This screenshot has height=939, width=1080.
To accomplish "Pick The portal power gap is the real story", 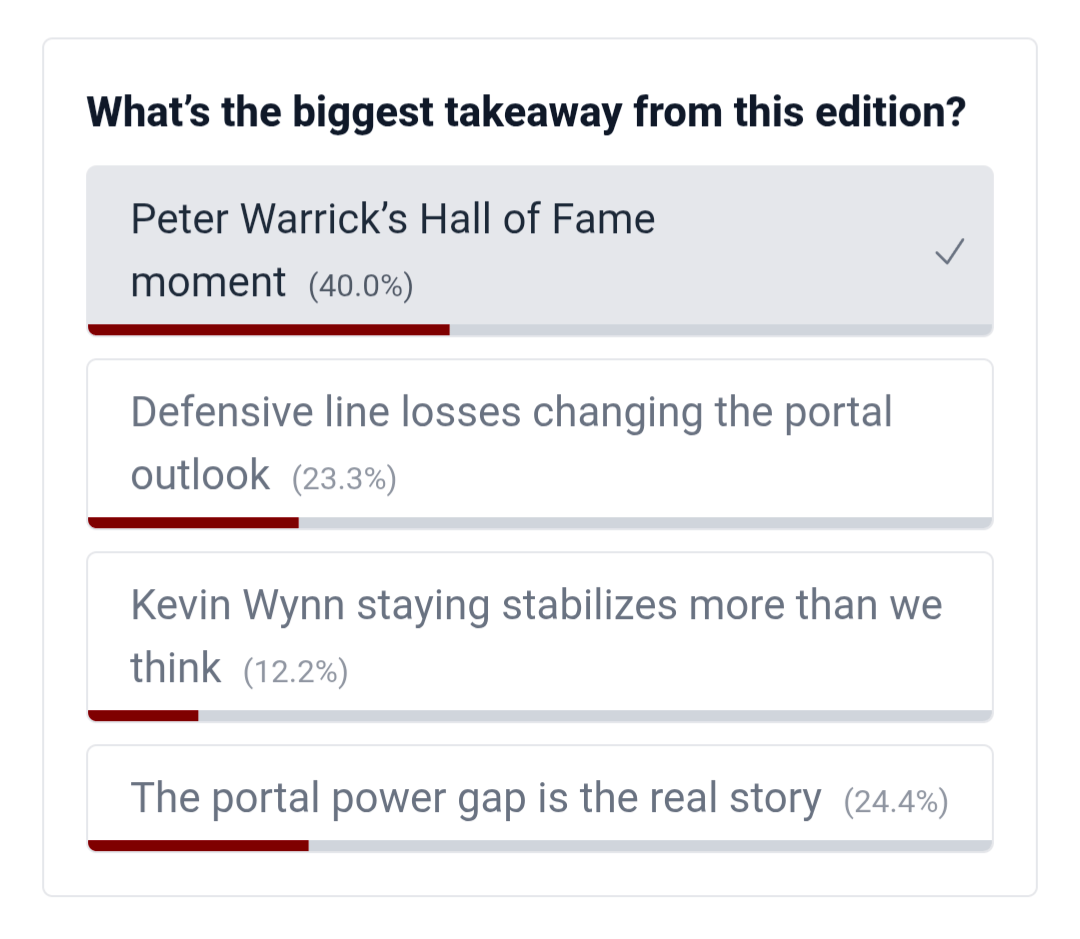I will (539, 798).
